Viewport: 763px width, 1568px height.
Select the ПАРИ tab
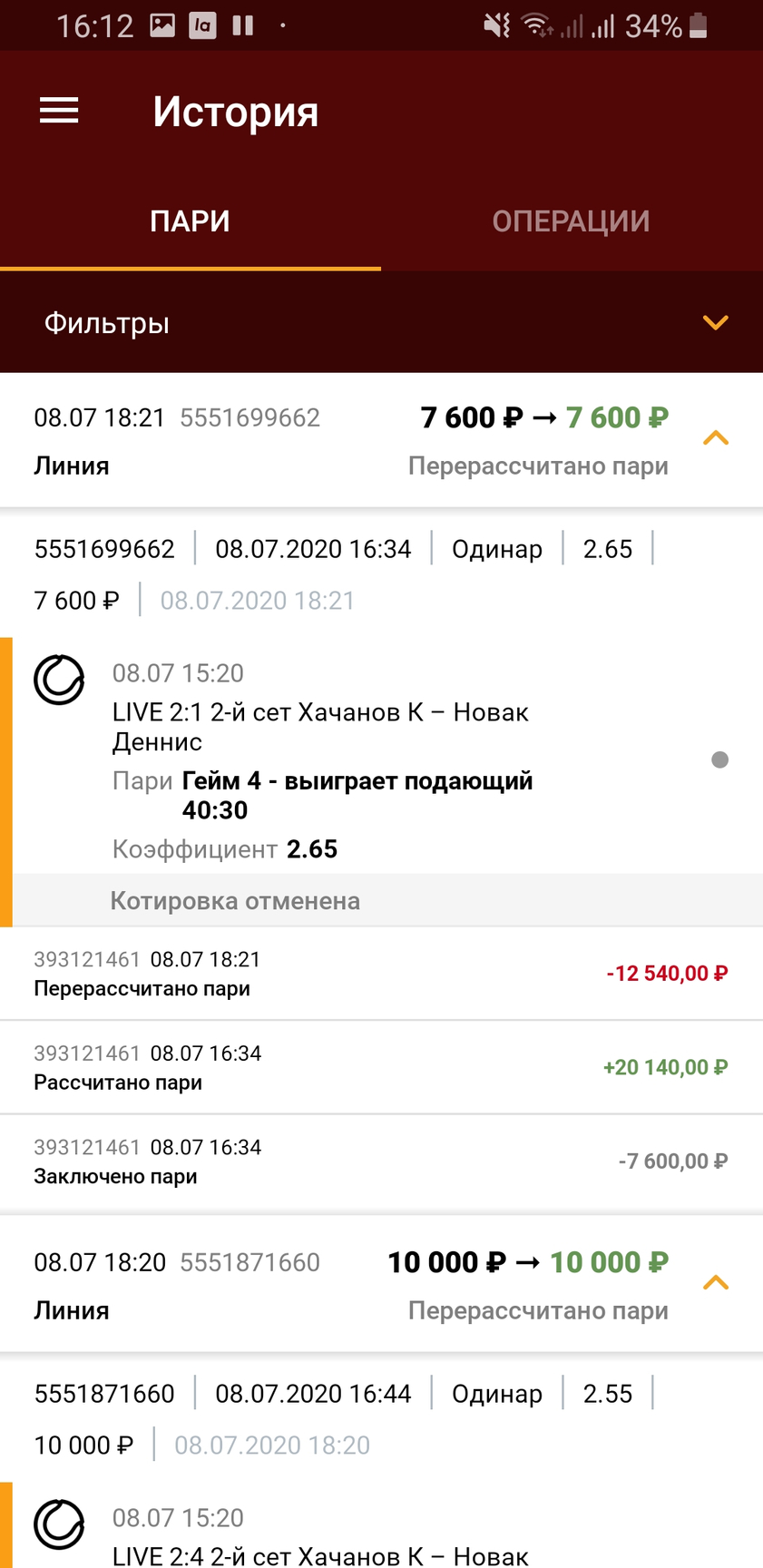click(x=191, y=221)
